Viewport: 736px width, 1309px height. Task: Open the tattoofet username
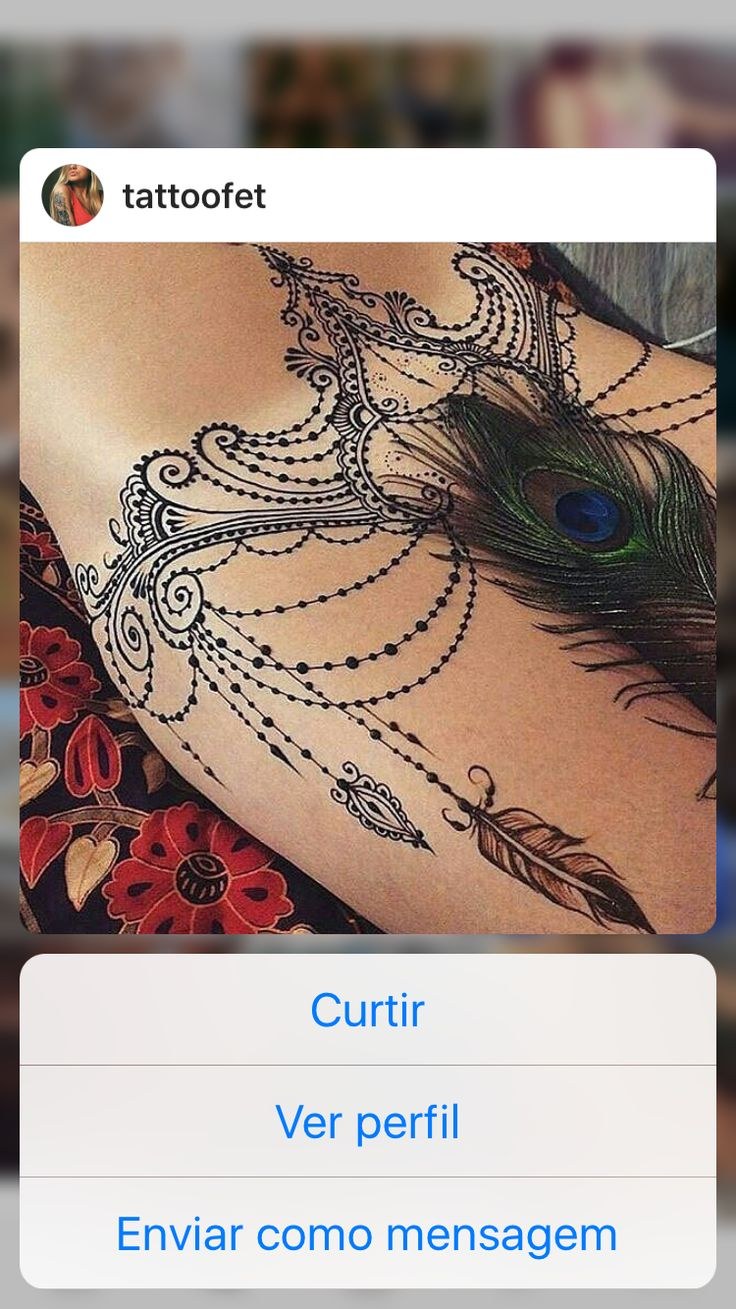[x=194, y=196]
